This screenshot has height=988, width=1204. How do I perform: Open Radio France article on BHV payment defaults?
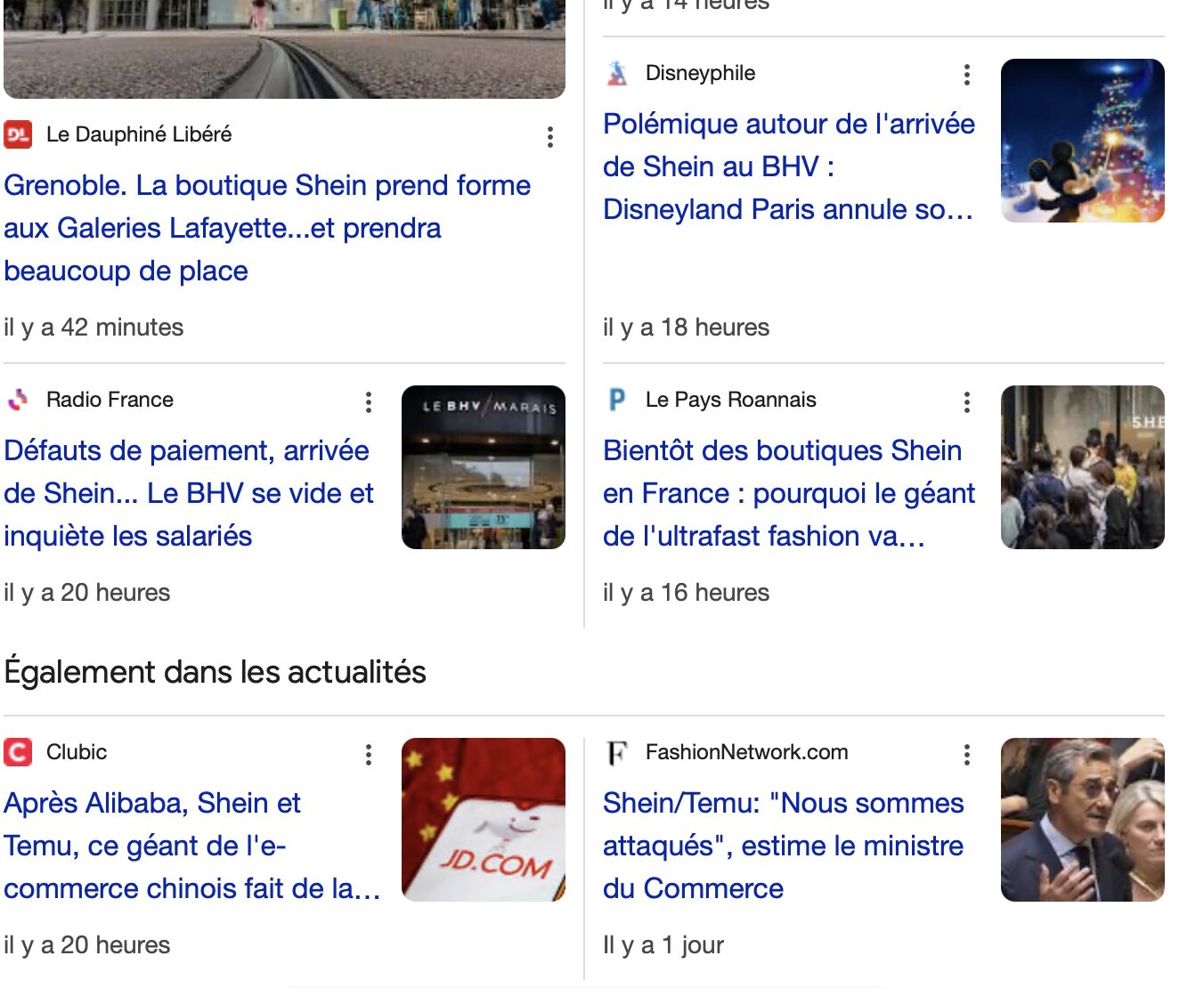189,493
